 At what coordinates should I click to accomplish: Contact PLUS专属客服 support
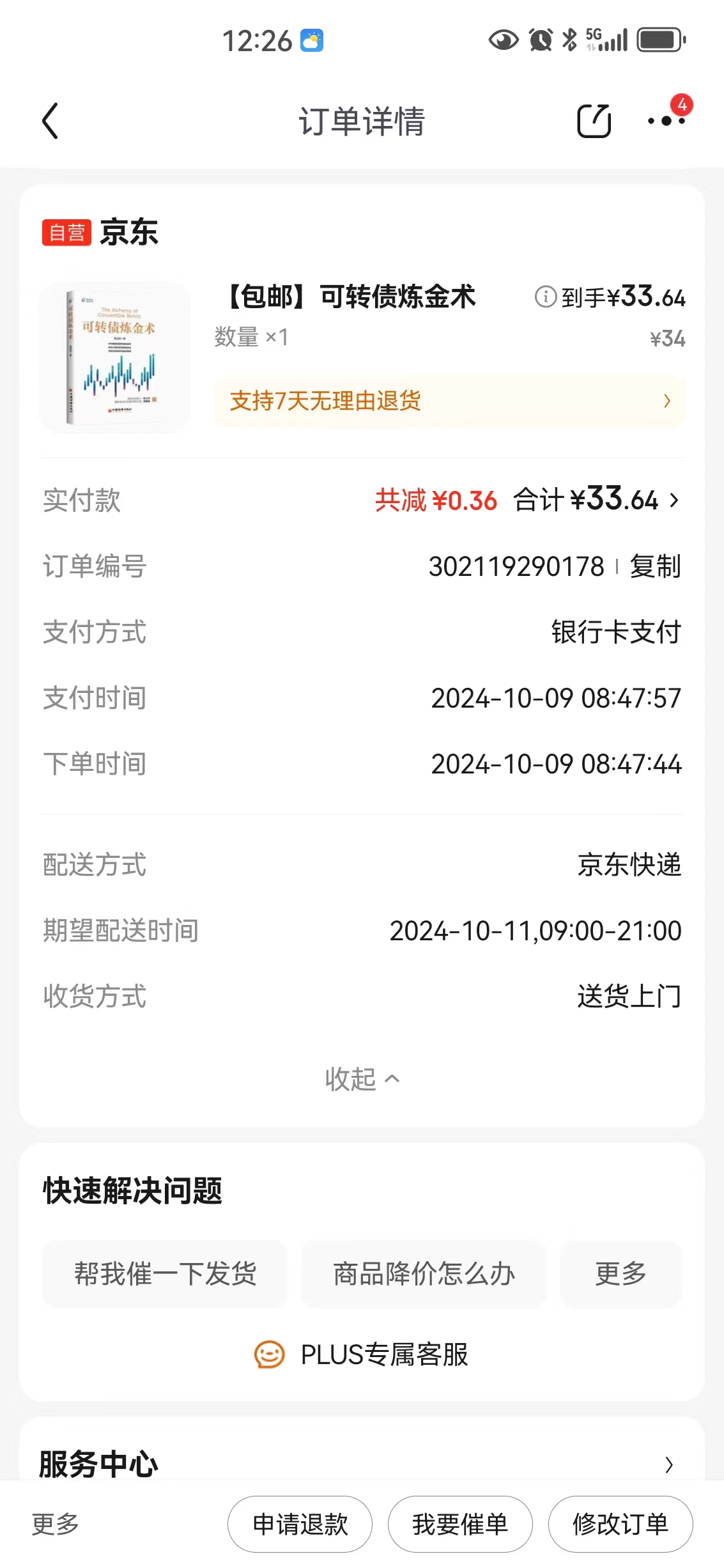click(x=362, y=1354)
